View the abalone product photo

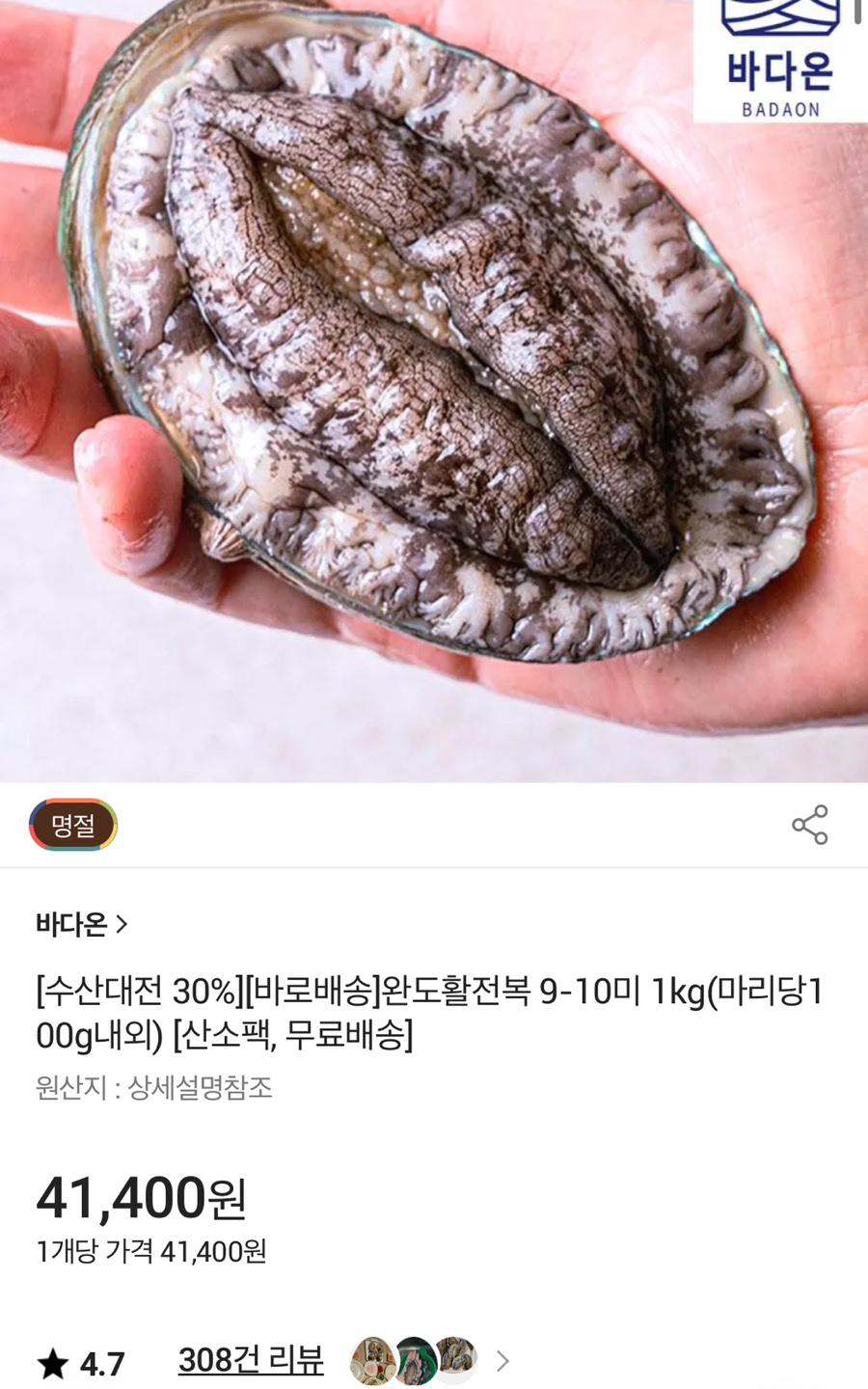coord(434,386)
